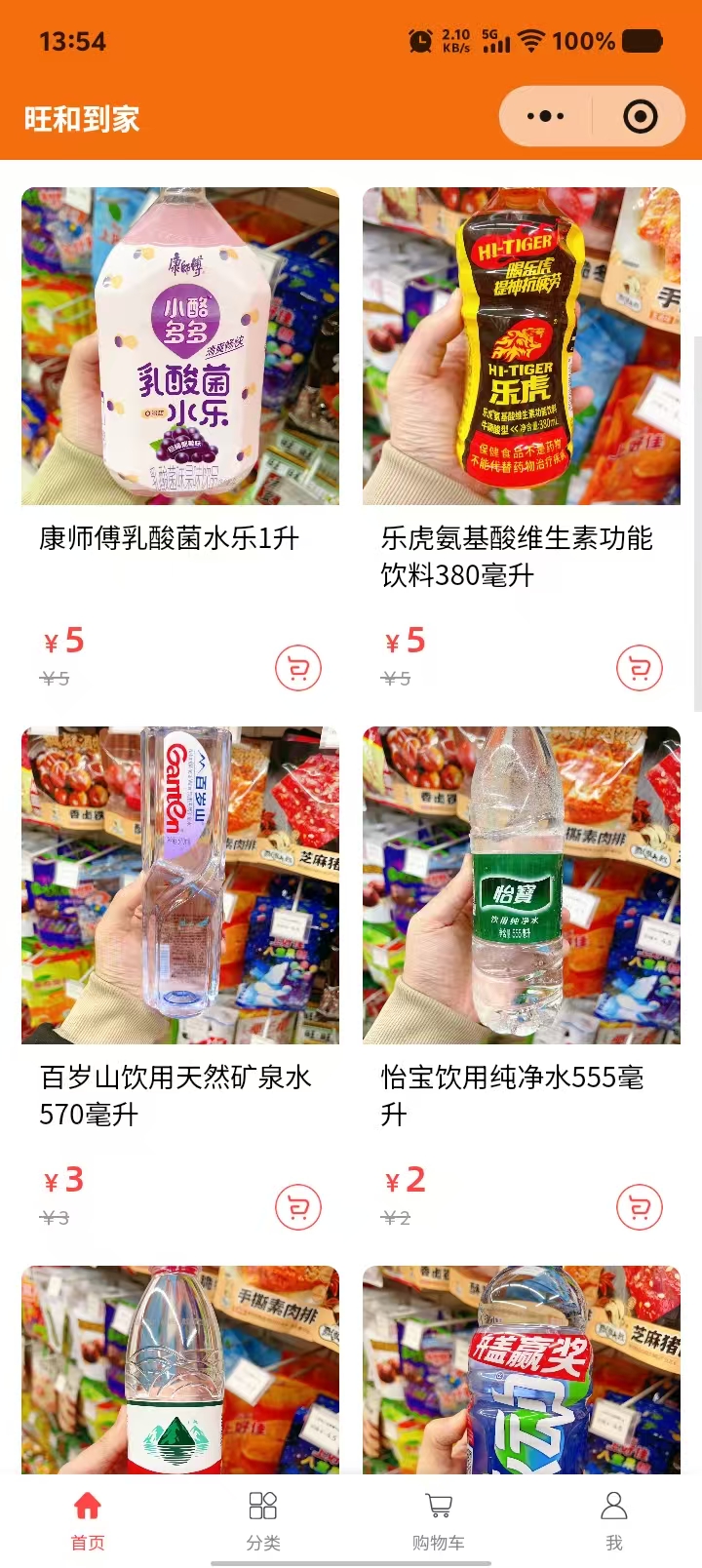
Task: View 百岁山饮用天然矿泉水570毫升 details
Action: (x=180, y=885)
